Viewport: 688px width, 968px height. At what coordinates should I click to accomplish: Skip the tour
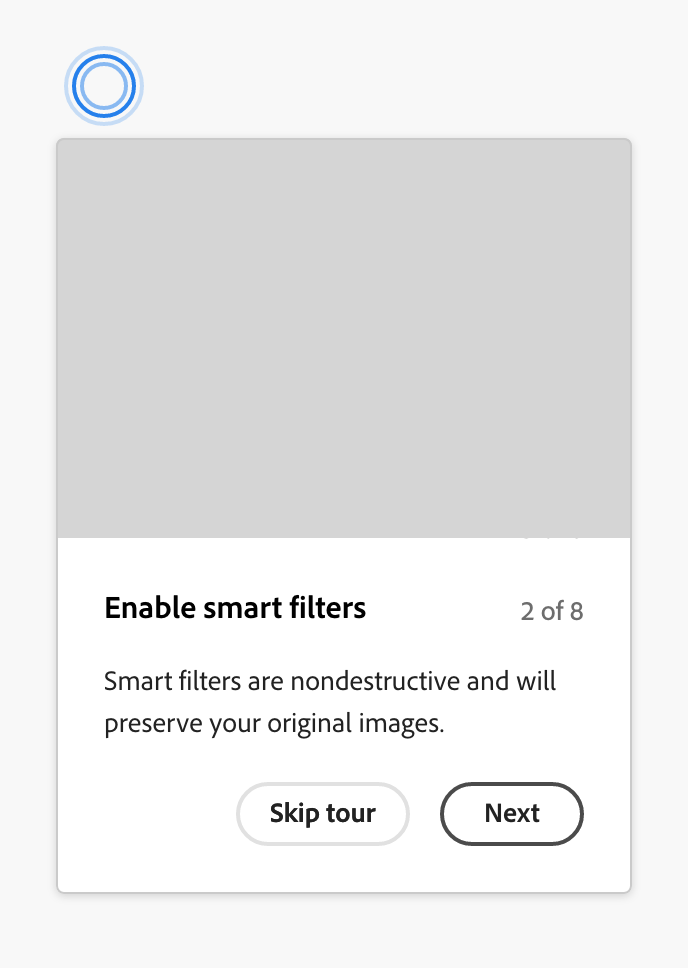tap(322, 814)
